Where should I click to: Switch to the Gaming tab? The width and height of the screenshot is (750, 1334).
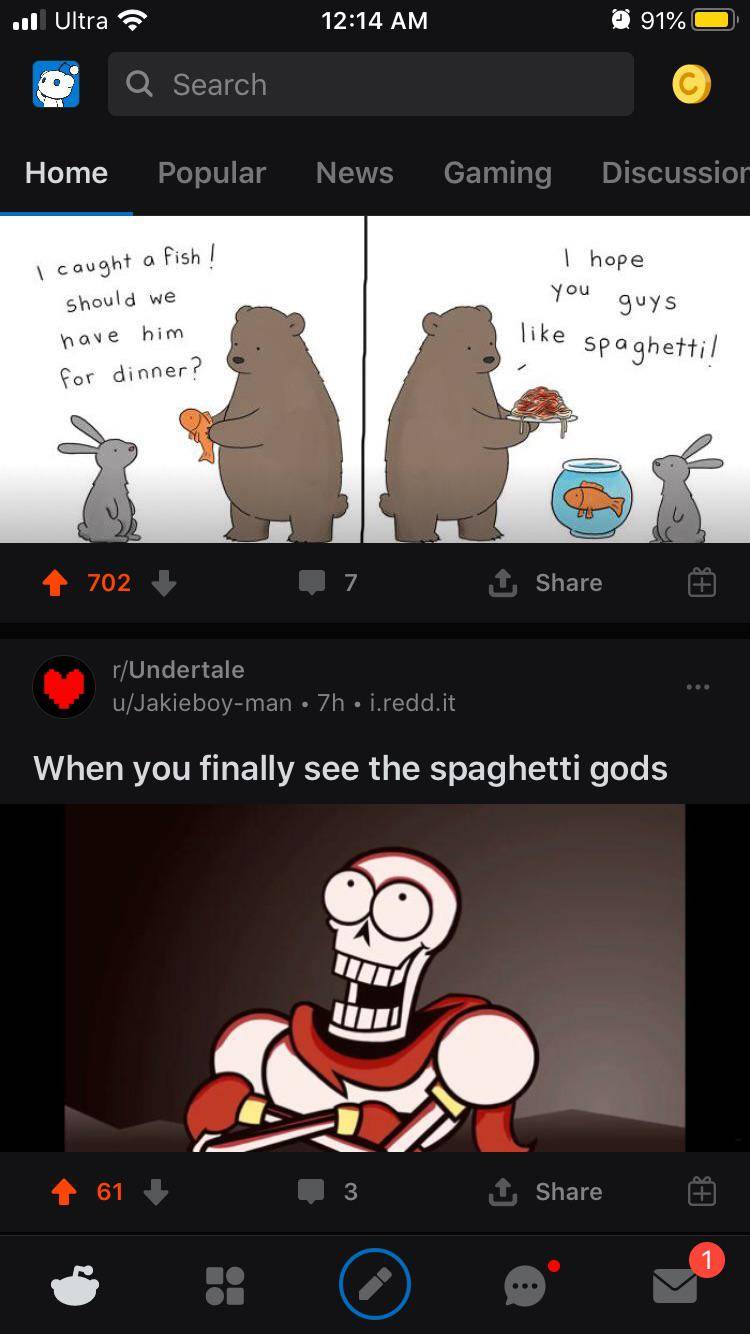tap(497, 173)
